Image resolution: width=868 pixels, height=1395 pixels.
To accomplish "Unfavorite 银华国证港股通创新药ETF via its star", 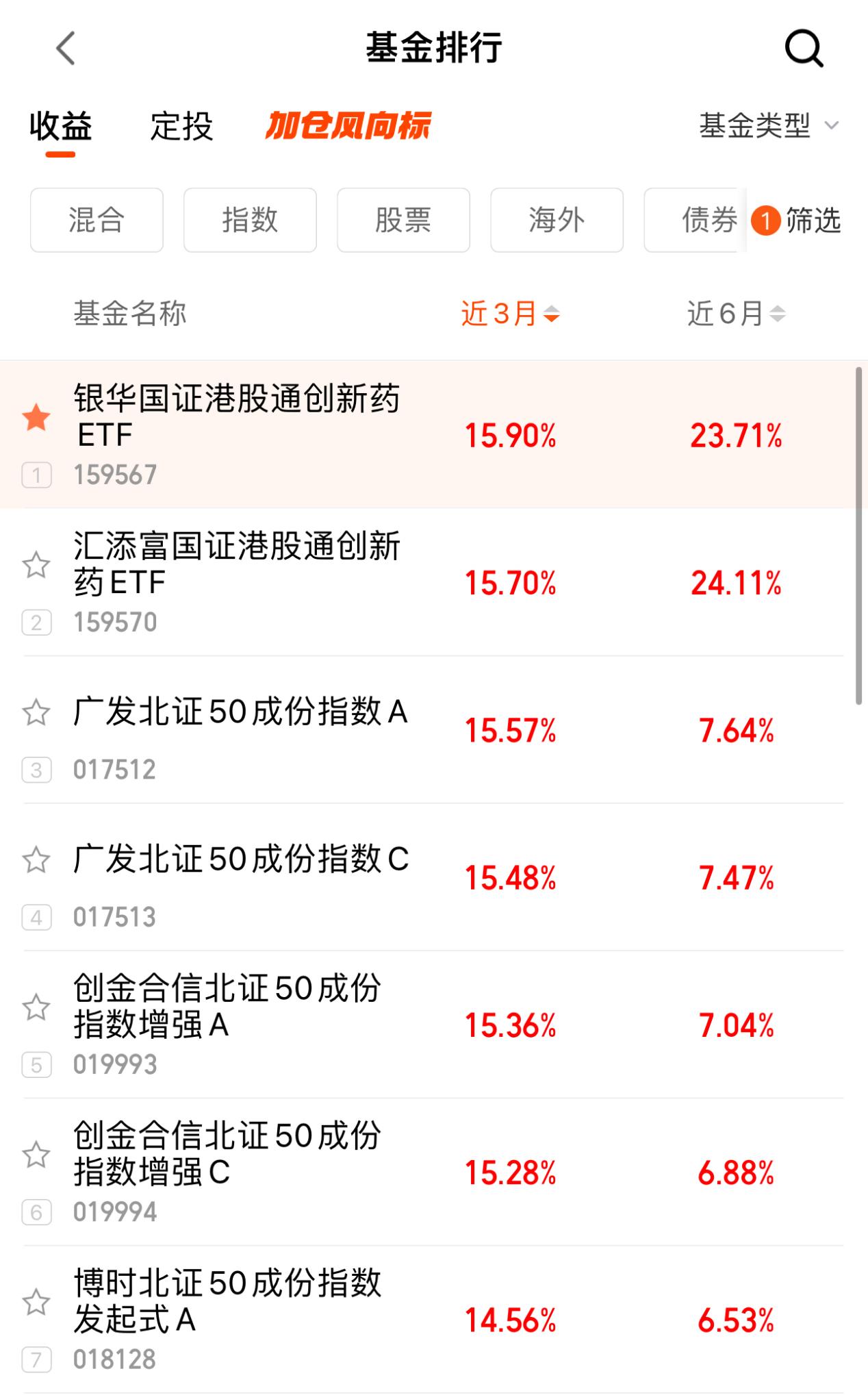I will point(36,418).
